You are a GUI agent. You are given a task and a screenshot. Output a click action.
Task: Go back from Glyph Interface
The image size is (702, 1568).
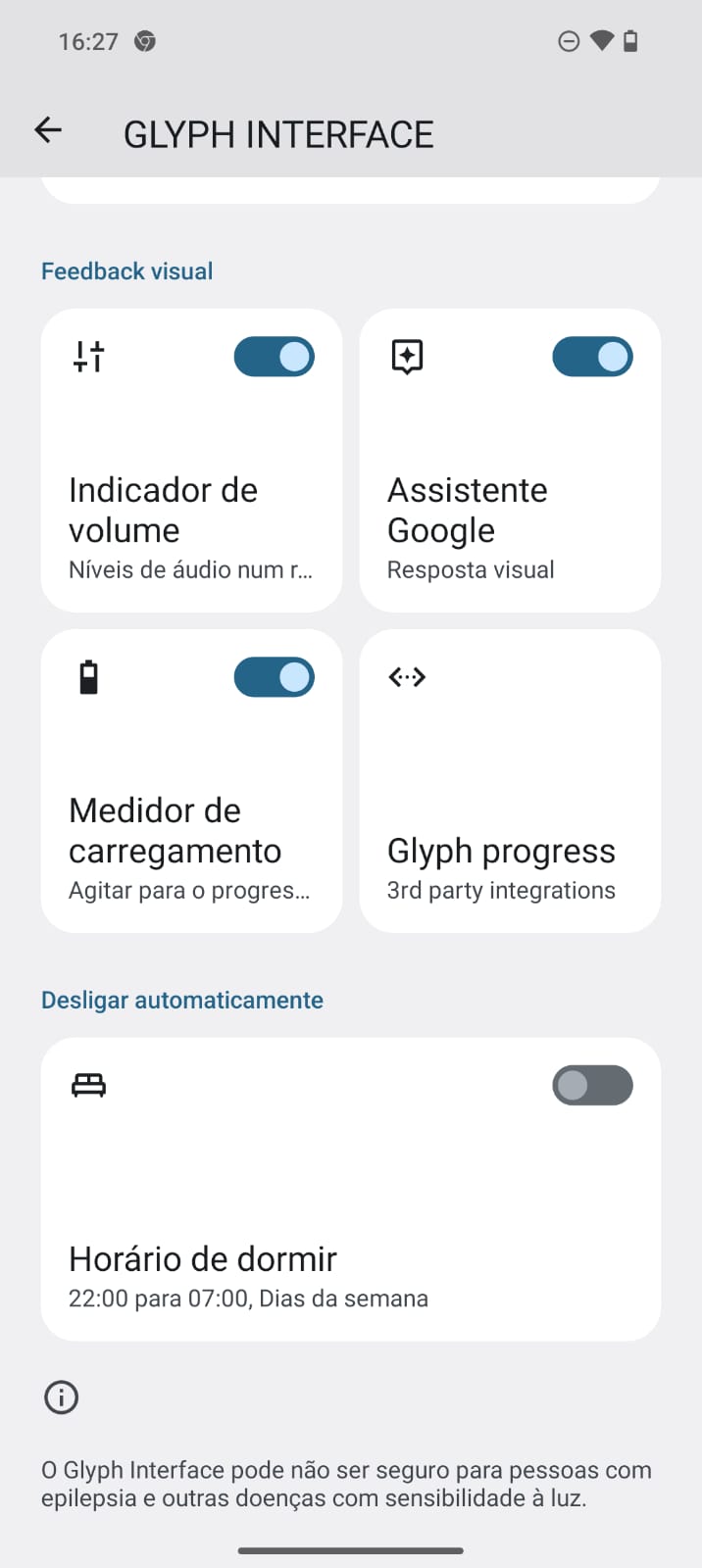click(x=48, y=130)
